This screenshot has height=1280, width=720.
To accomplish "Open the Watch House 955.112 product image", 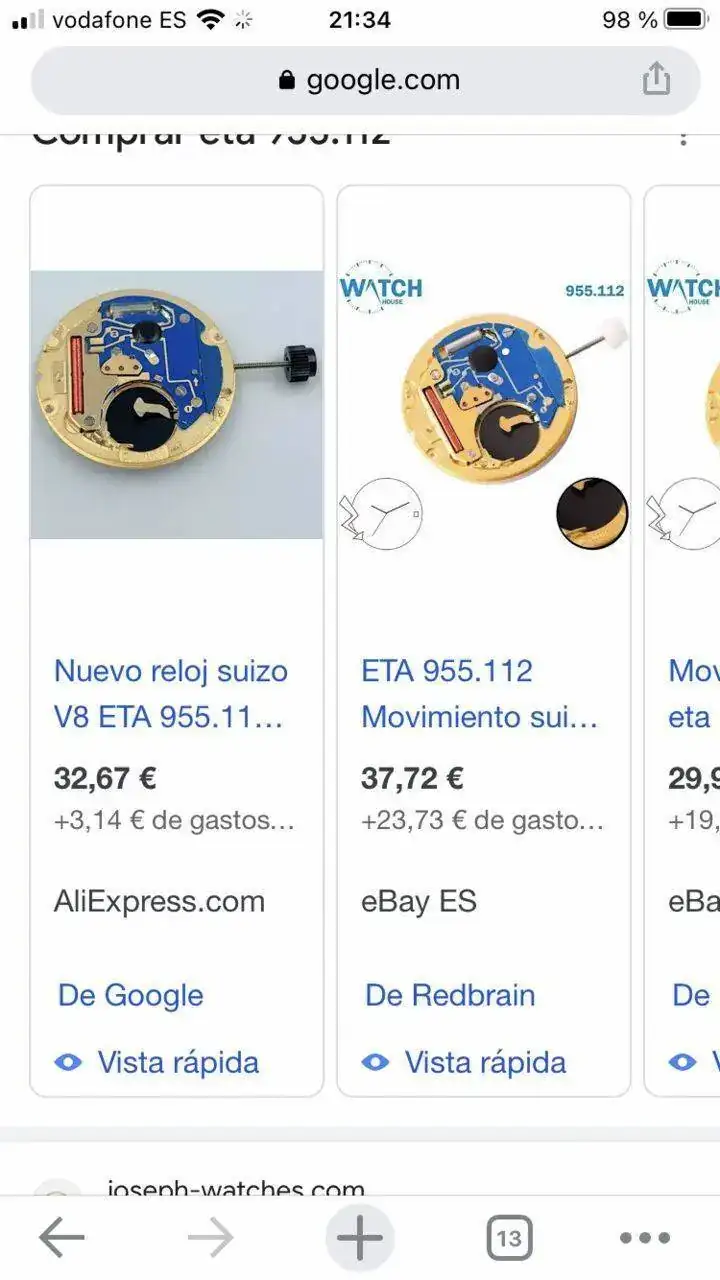I will pyautogui.click(x=484, y=404).
